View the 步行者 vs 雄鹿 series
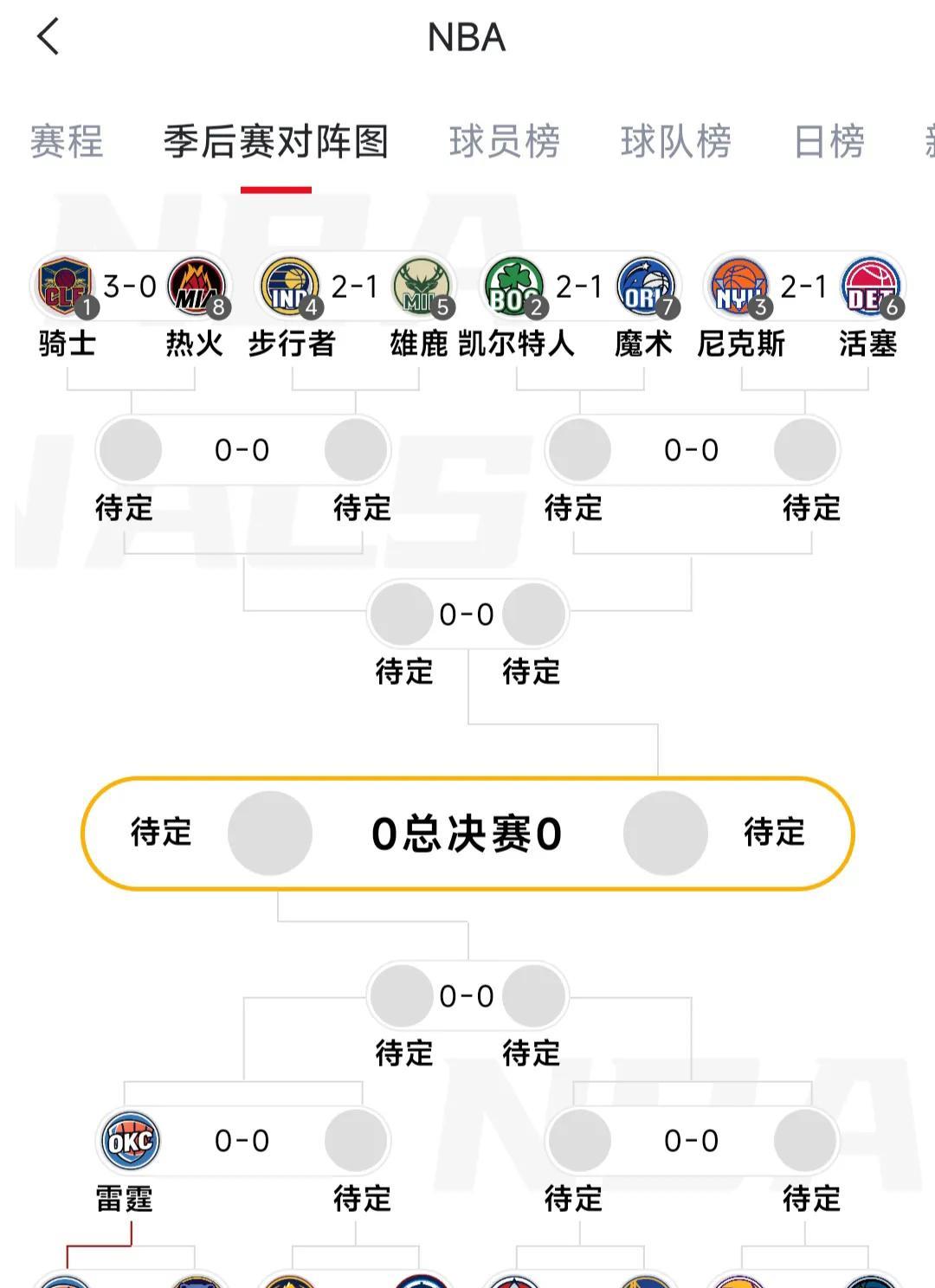The image size is (935, 1288). pyautogui.click(x=355, y=287)
